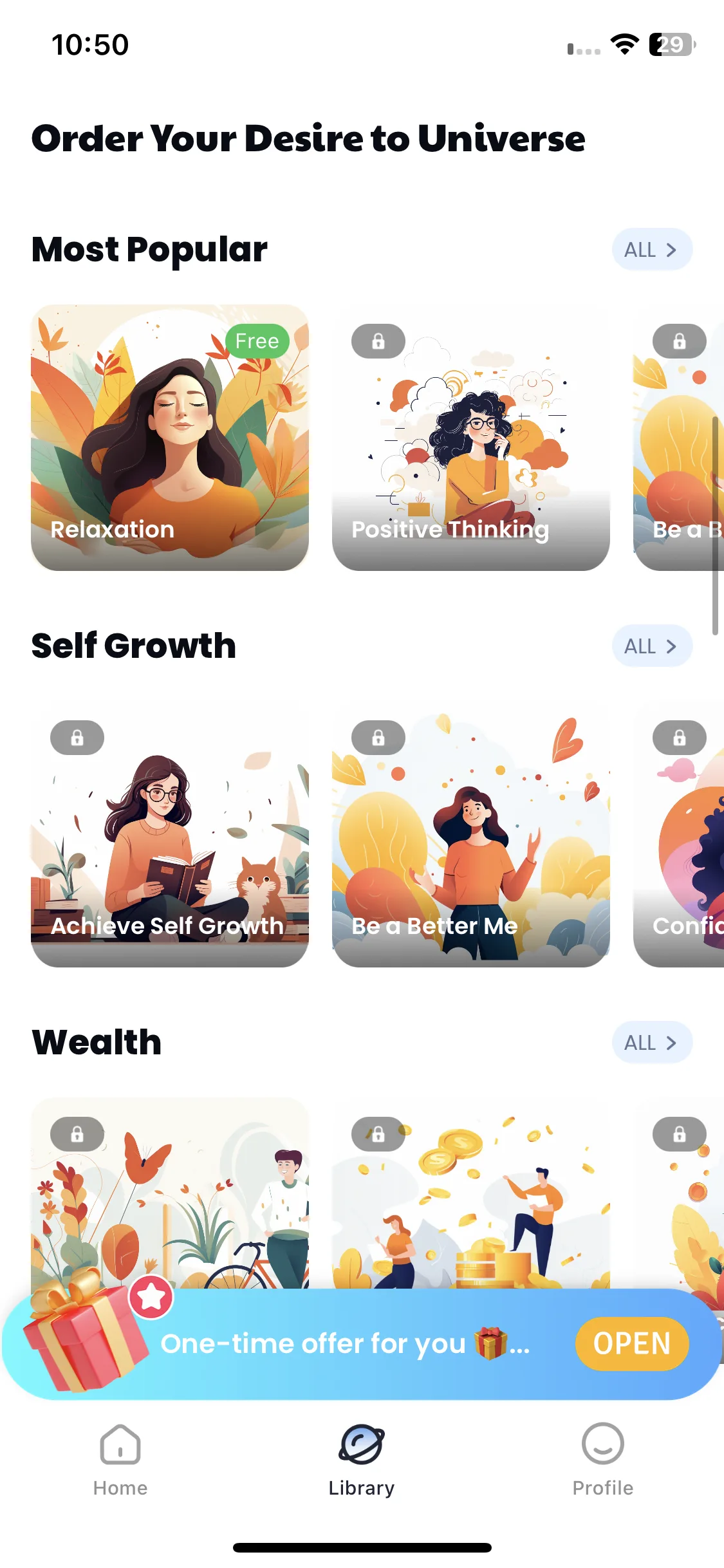Open the Achieve Self Growth card

[170, 834]
